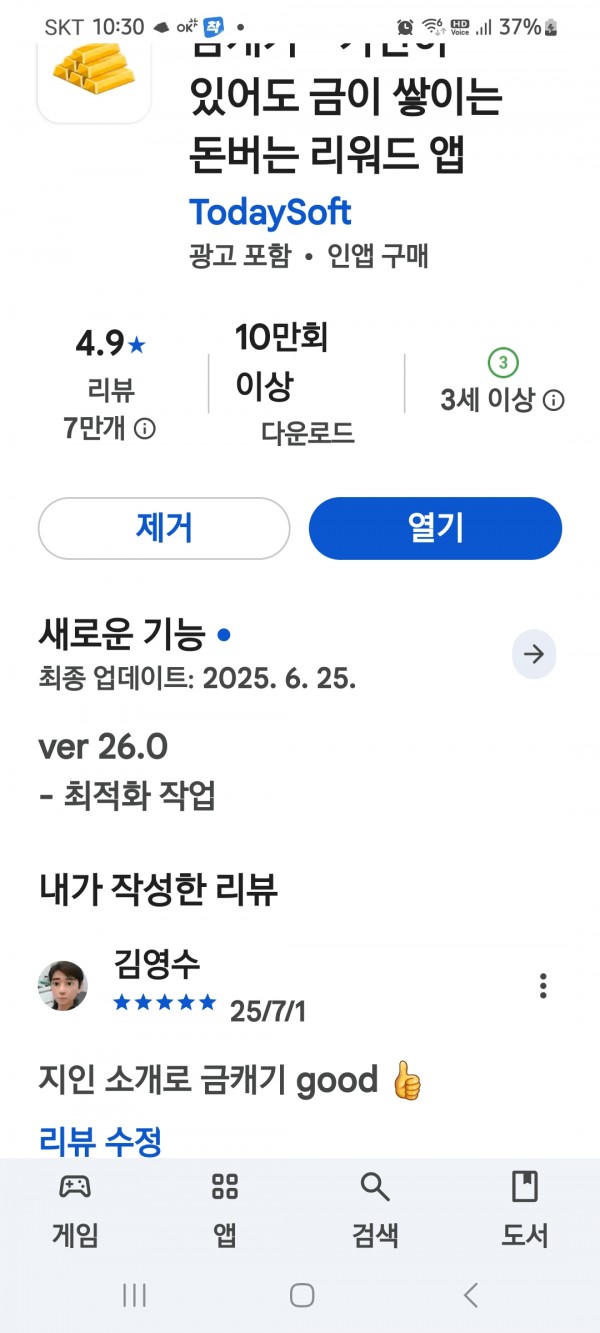The image size is (600, 1333).
Task: Go to the home screen
Action: 301,1295
